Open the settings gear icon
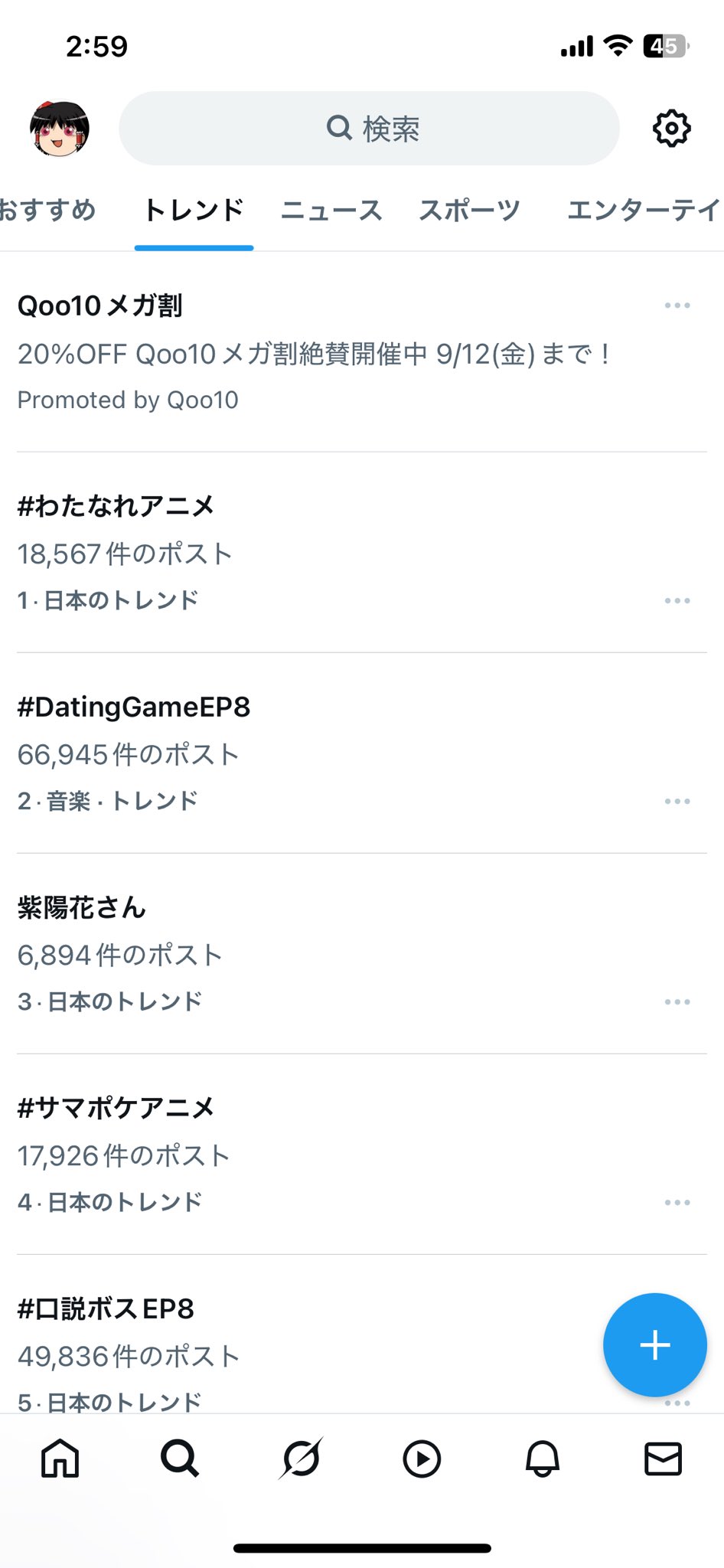 coord(671,129)
